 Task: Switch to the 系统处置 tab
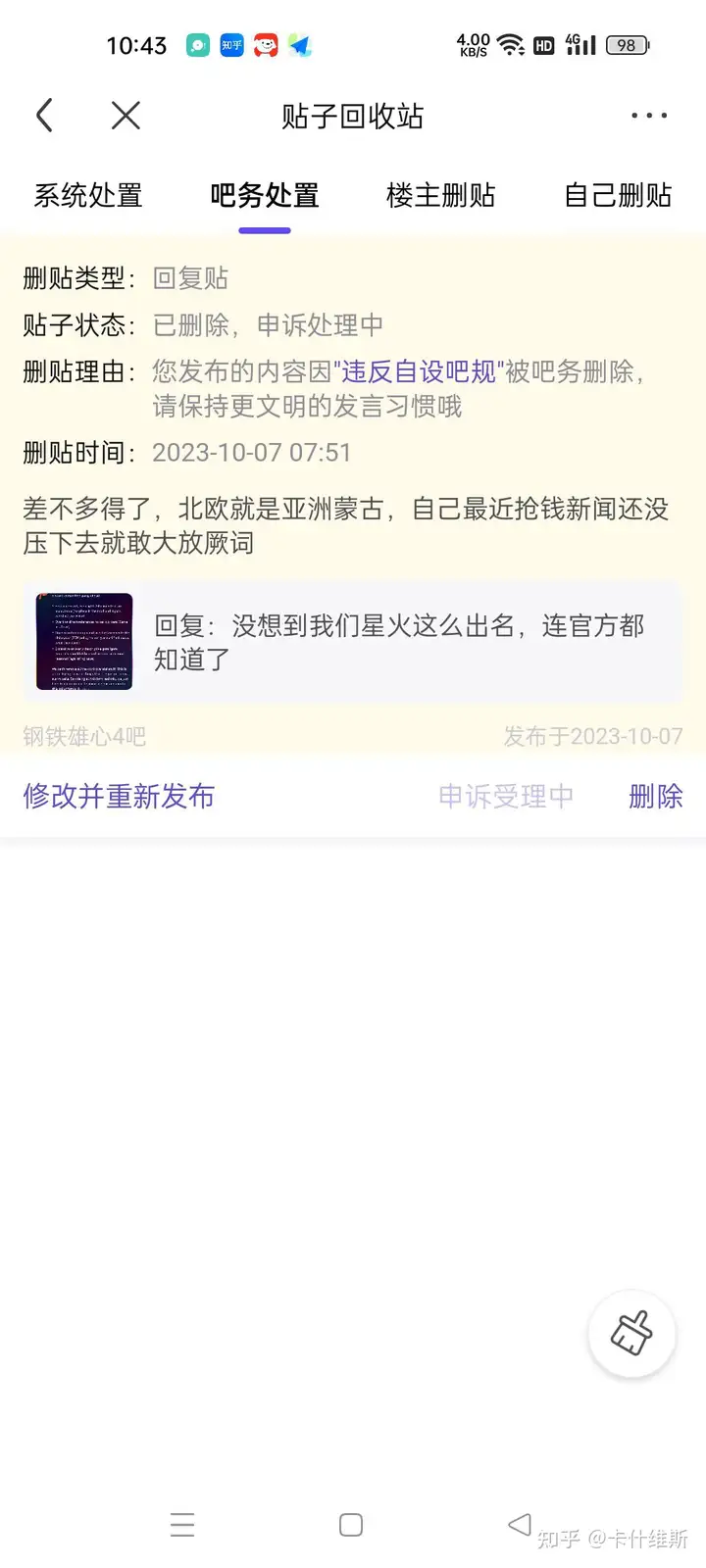(88, 195)
